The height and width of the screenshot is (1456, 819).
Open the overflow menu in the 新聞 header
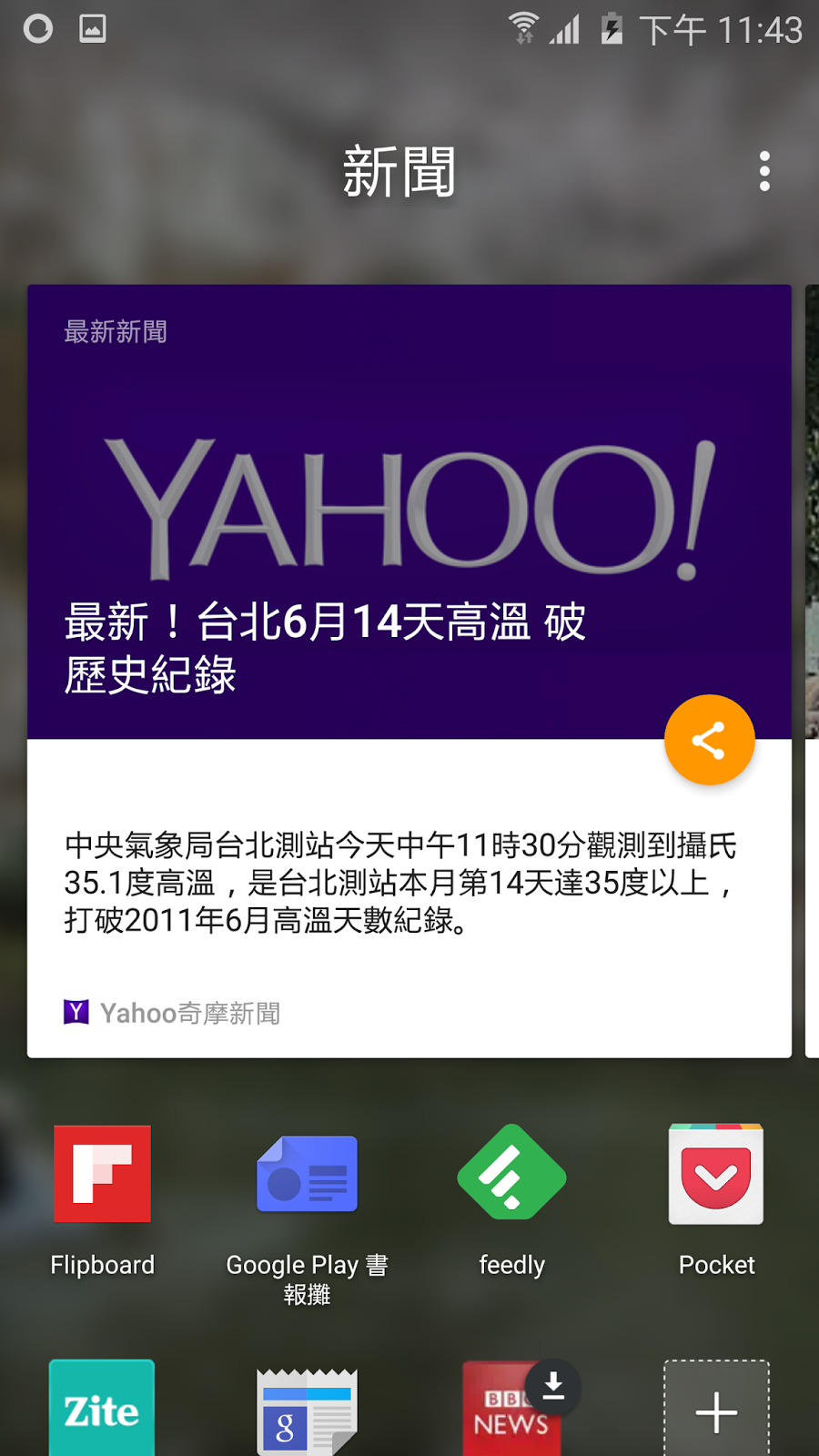tap(764, 171)
